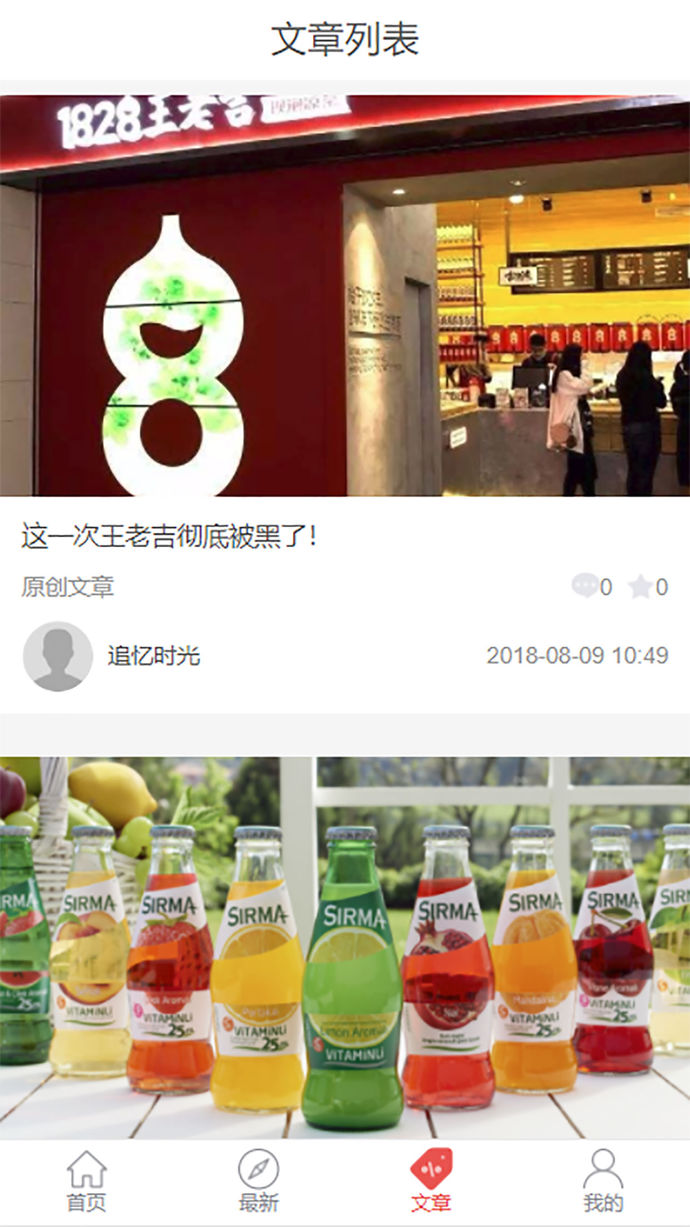This screenshot has width=690, height=1227.
Task: Star the 王老吉 article
Action: coord(640,587)
